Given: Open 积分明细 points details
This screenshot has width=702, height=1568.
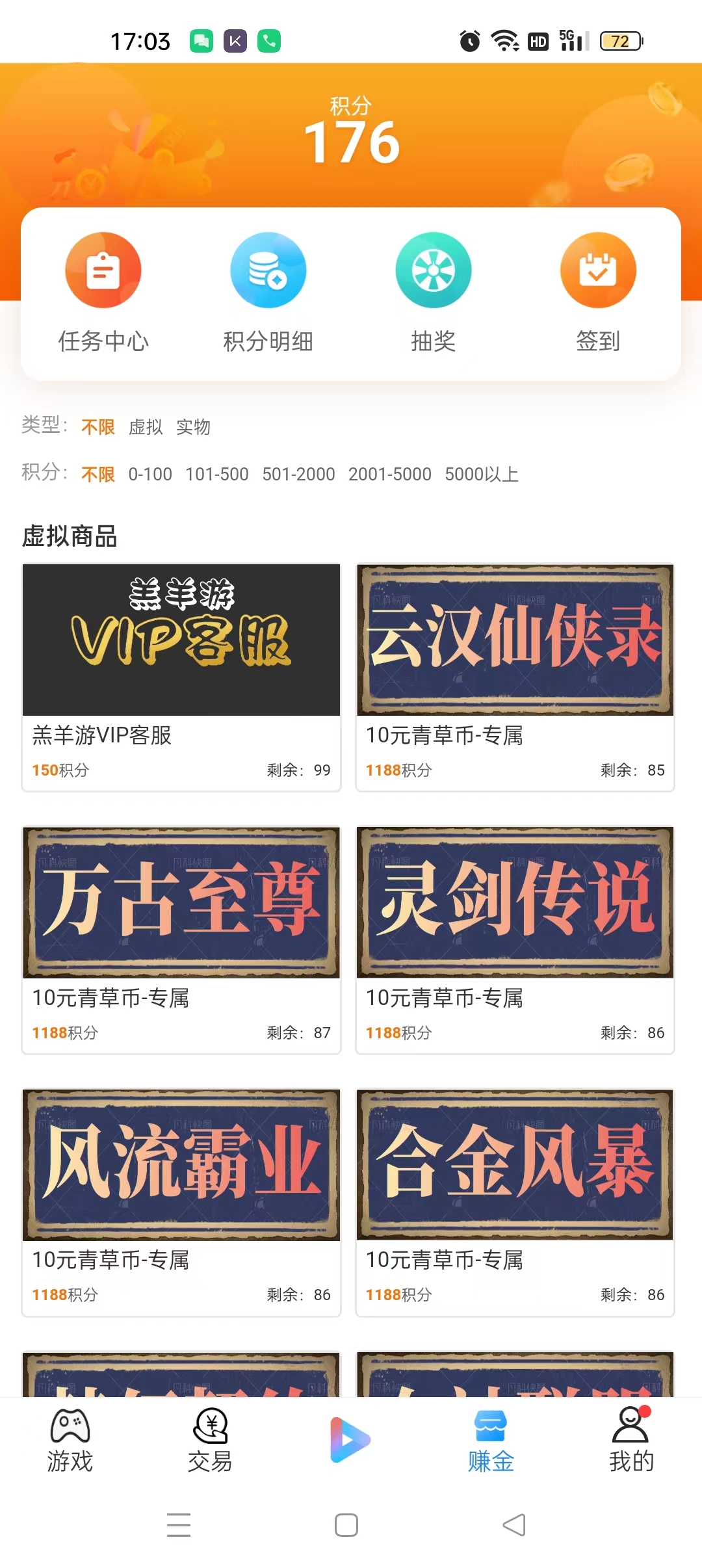Looking at the screenshot, I should (x=268, y=293).
